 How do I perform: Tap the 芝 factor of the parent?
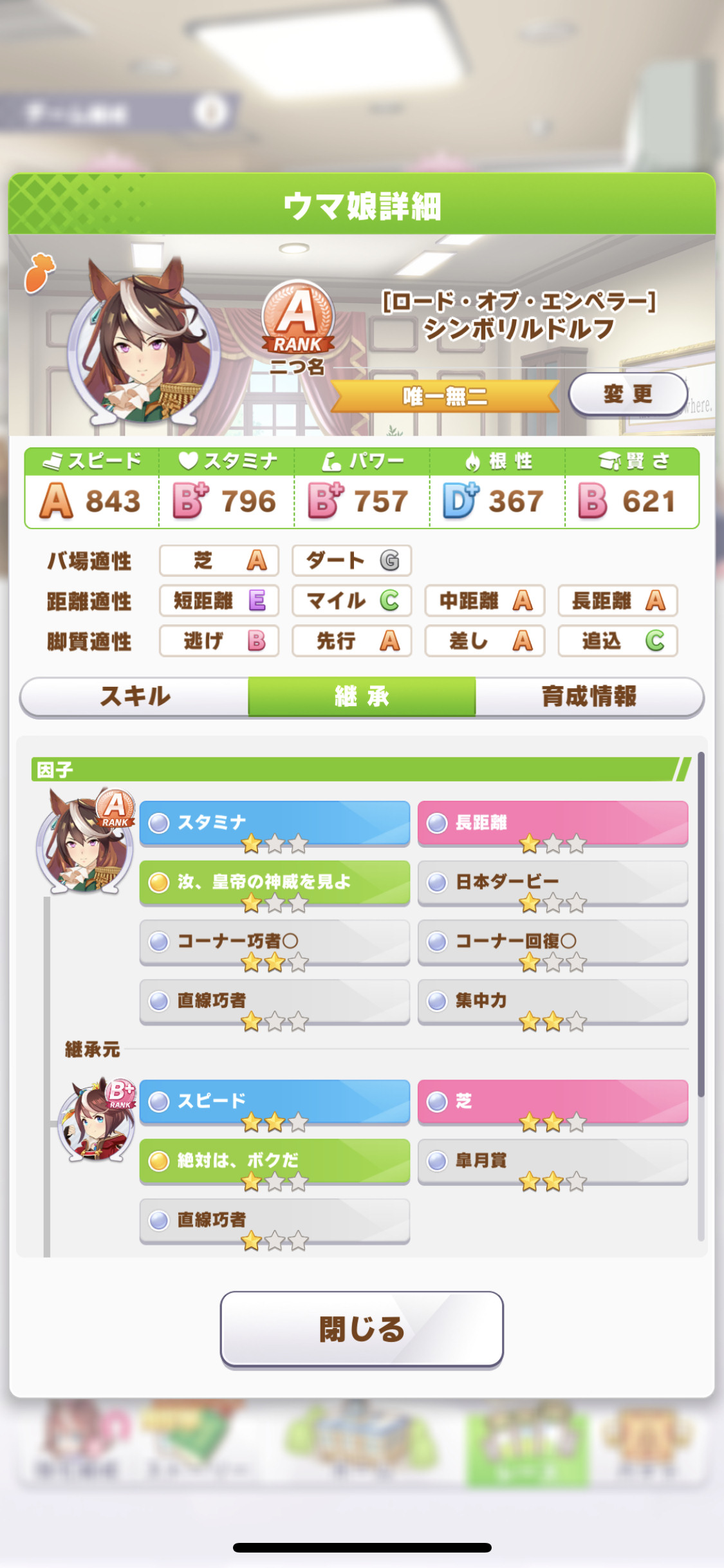pyautogui.click(x=553, y=1102)
